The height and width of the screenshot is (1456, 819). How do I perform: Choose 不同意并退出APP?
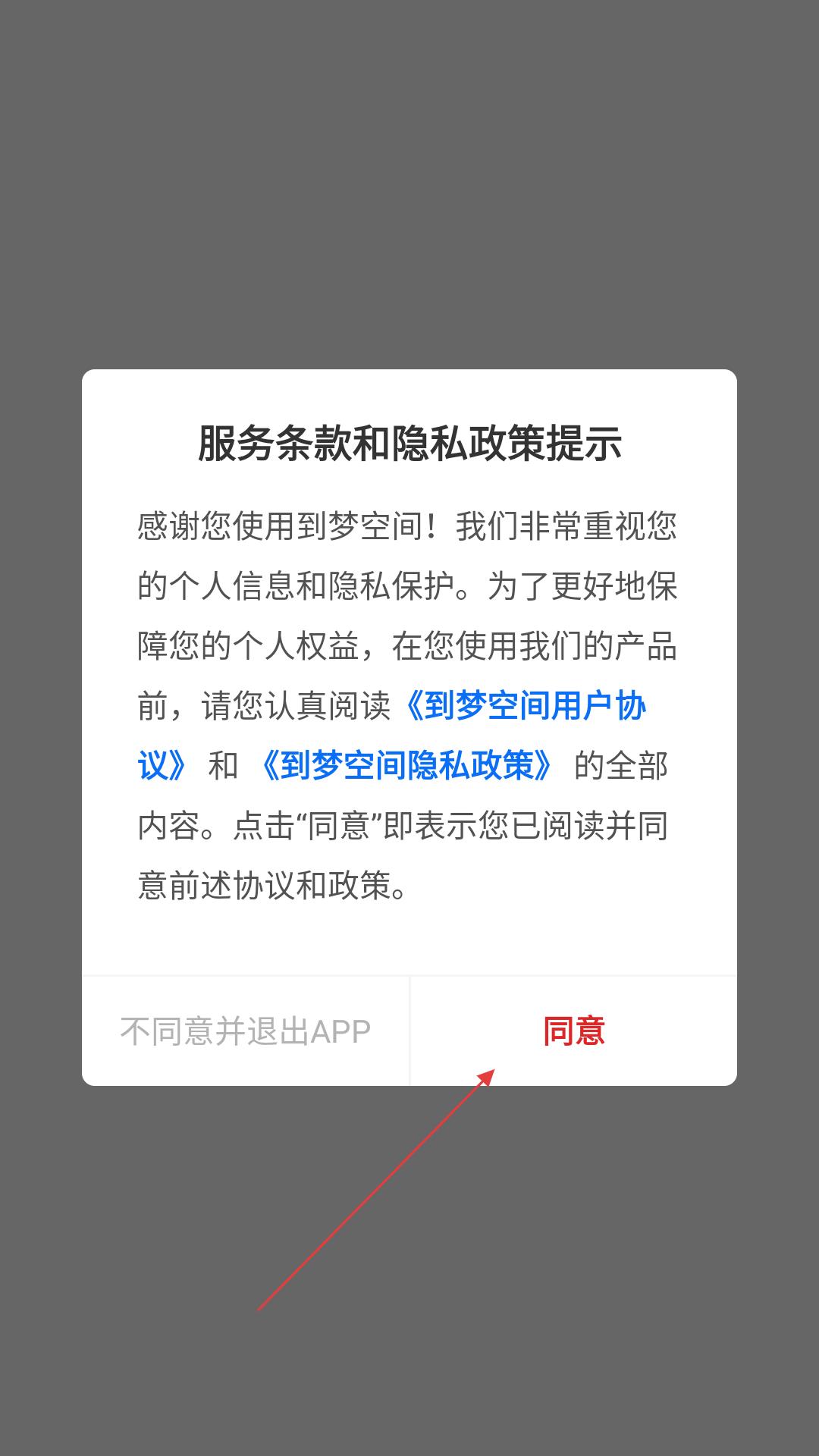(246, 1031)
